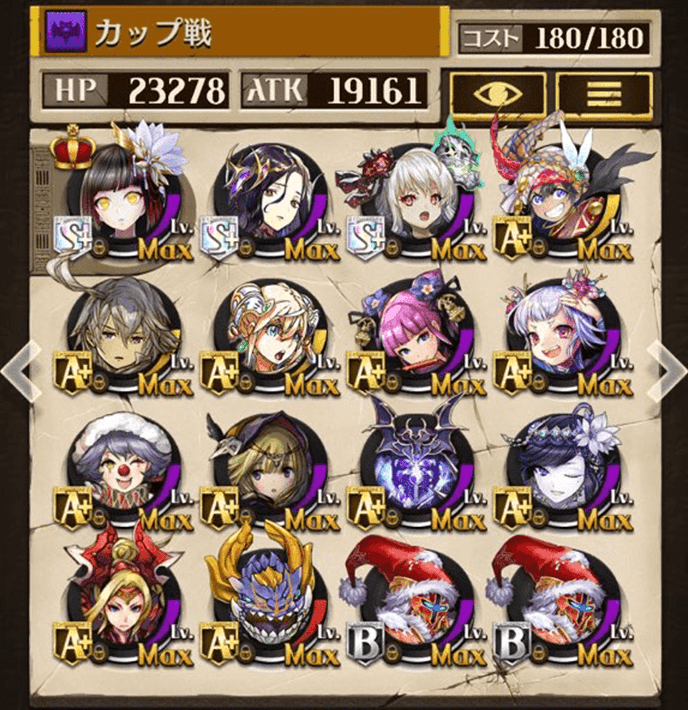Toggle the eye visibility button
688x710 pixels.
[498, 93]
